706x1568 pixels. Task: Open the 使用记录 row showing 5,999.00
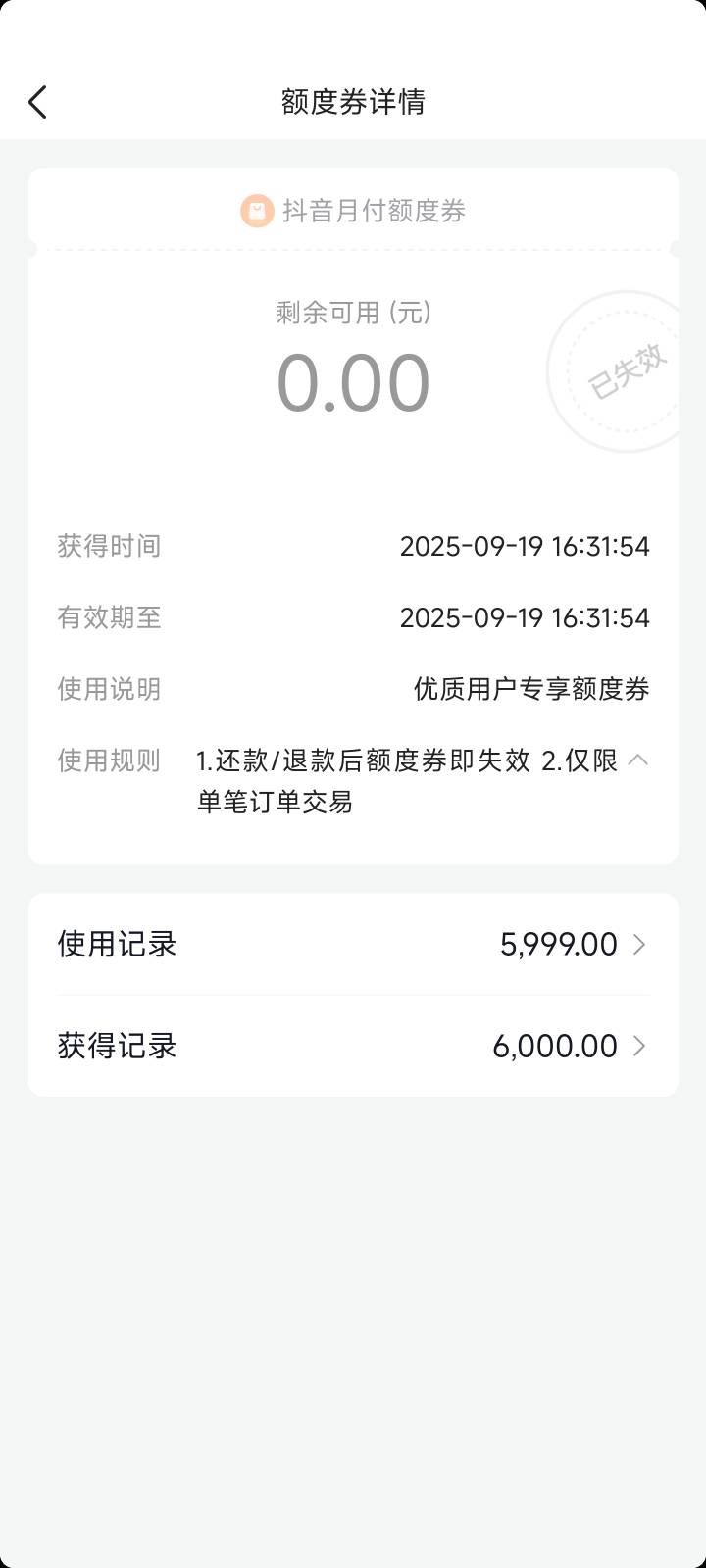pos(353,945)
